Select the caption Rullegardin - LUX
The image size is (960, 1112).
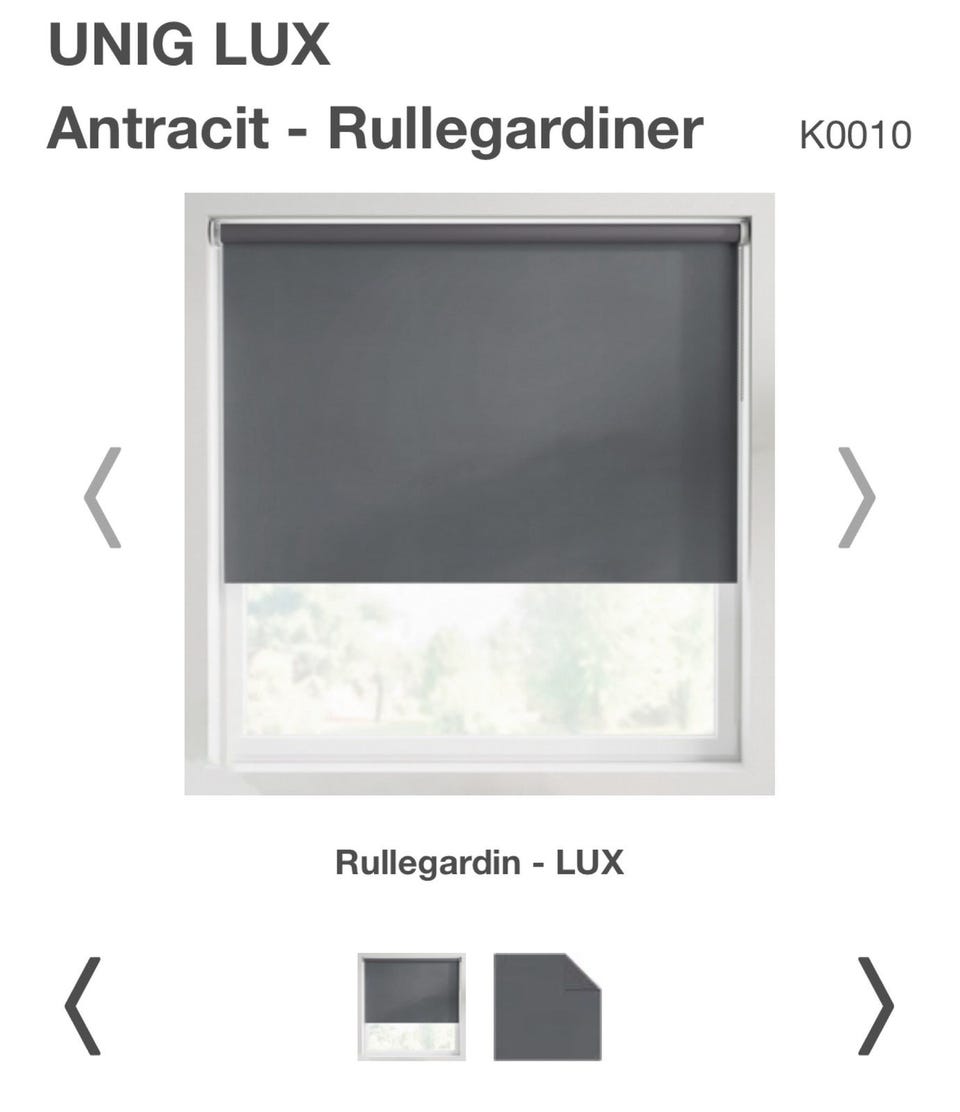click(x=480, y=864)
